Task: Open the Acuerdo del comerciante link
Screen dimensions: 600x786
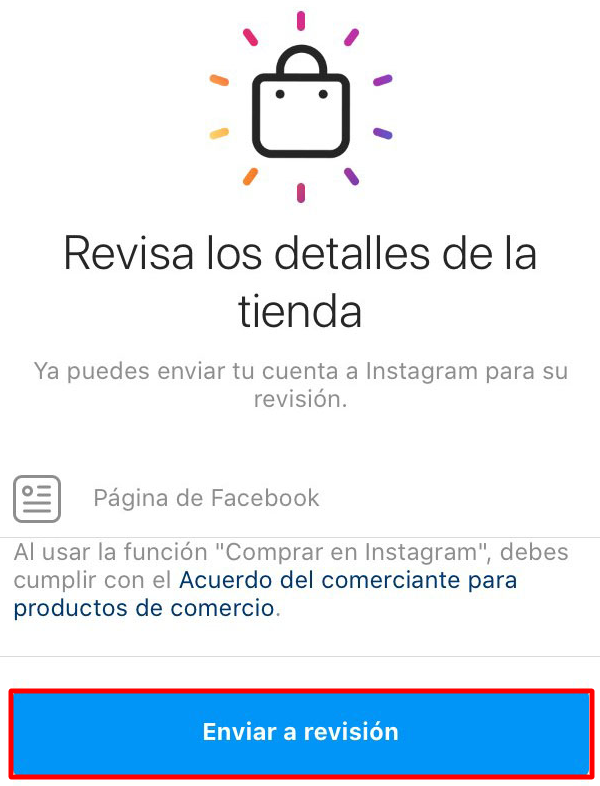Action: pyautogui.click(x=347, y=580)
